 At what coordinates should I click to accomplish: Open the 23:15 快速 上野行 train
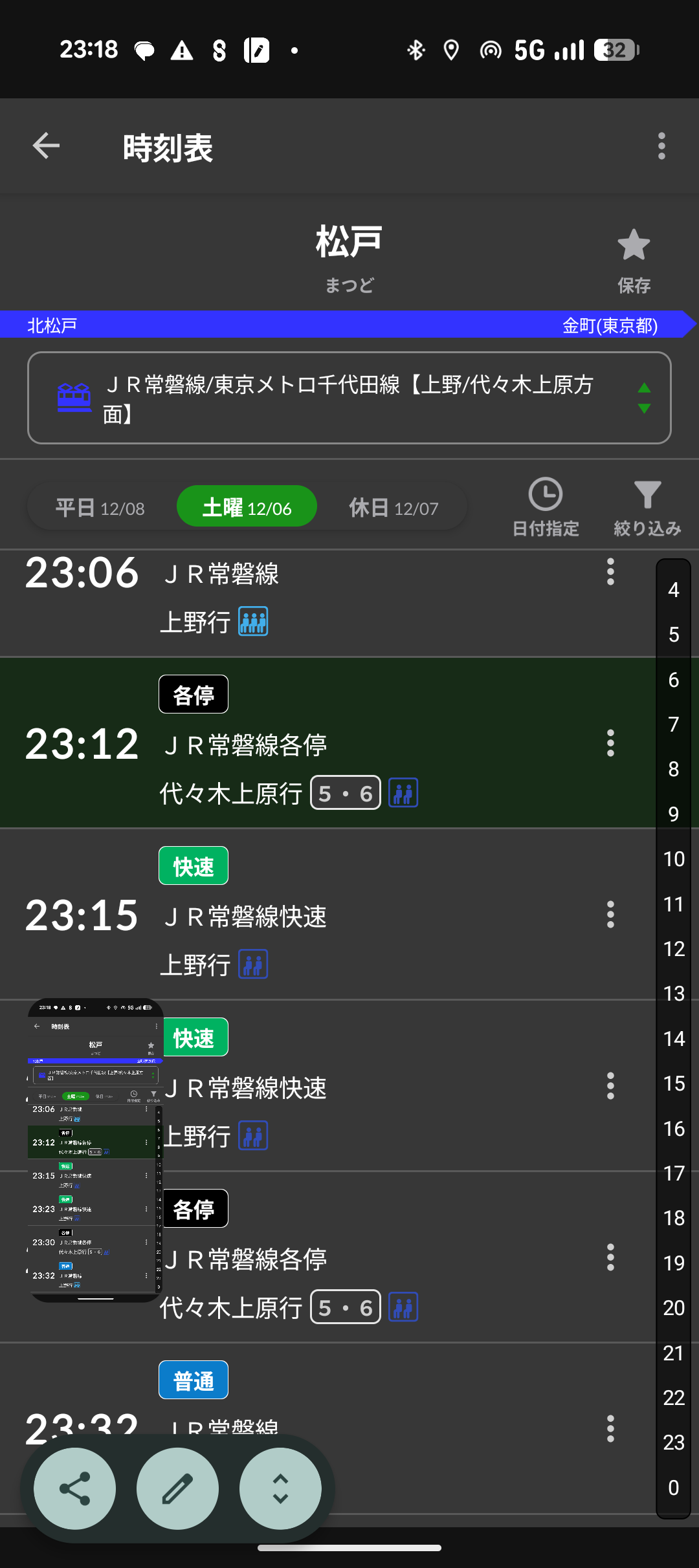point(324,915)
